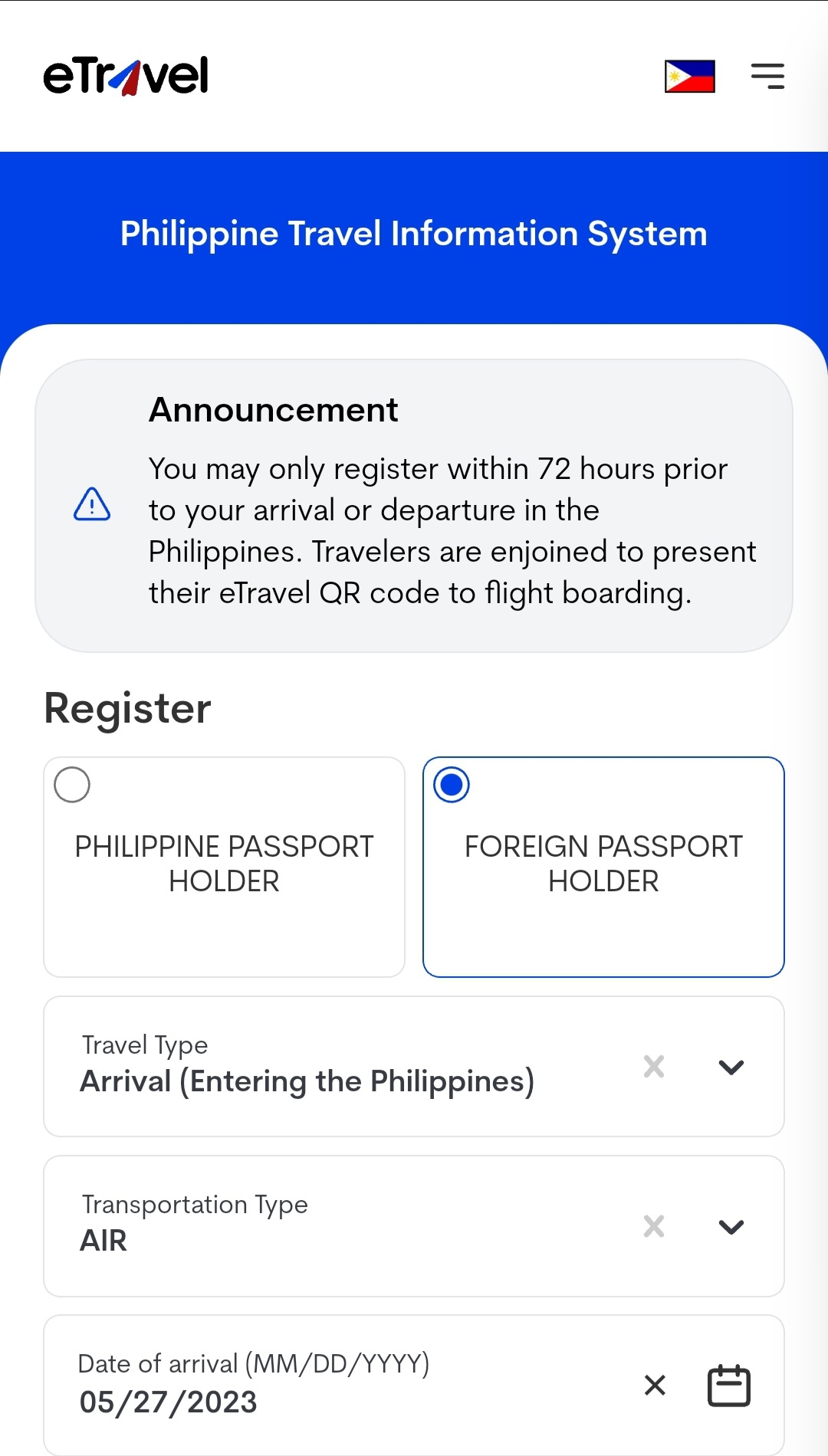
Task: Tap the Philippine flag language selector
Action: (690, 76)
